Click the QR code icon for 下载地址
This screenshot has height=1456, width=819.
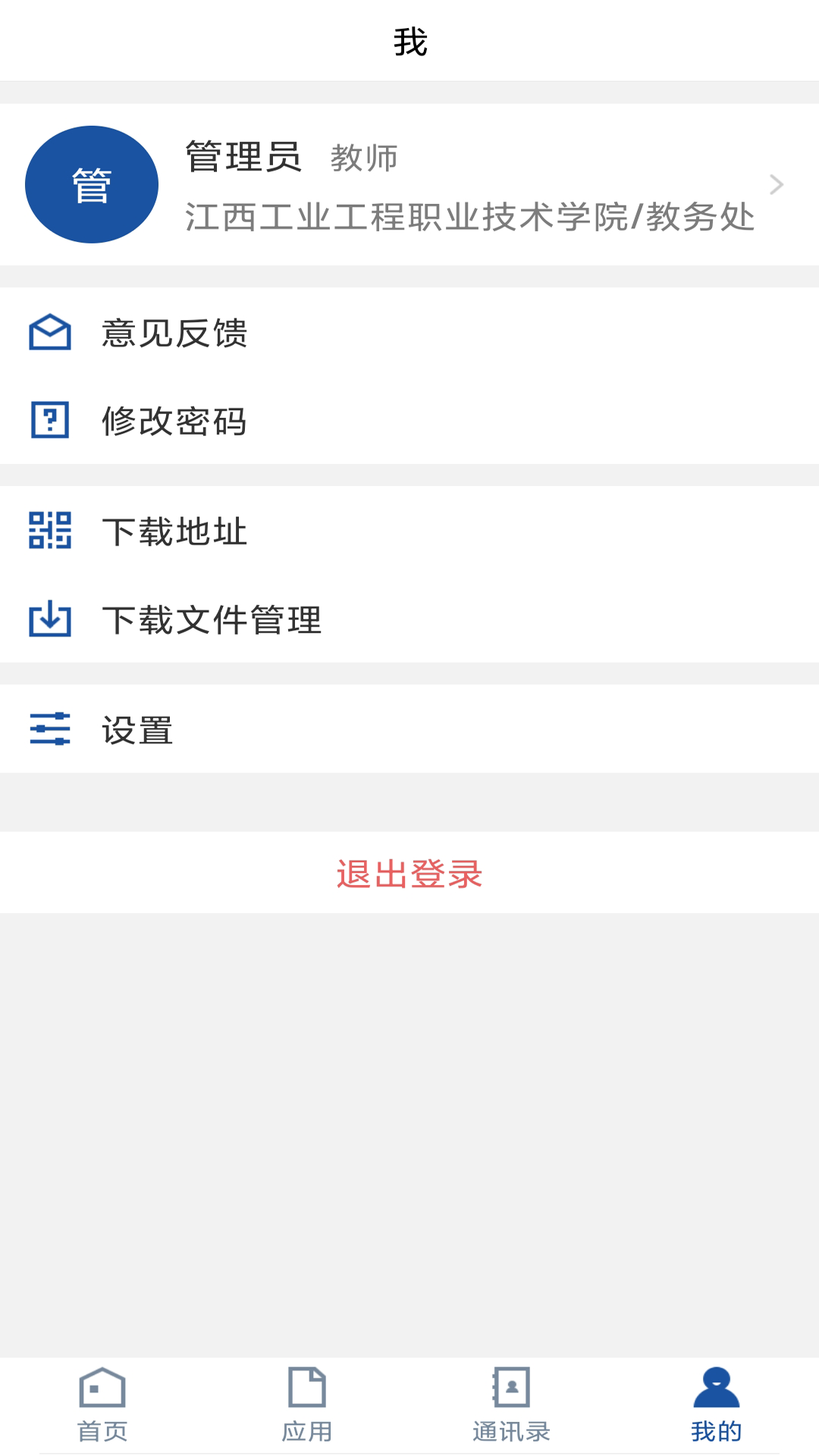49,531
